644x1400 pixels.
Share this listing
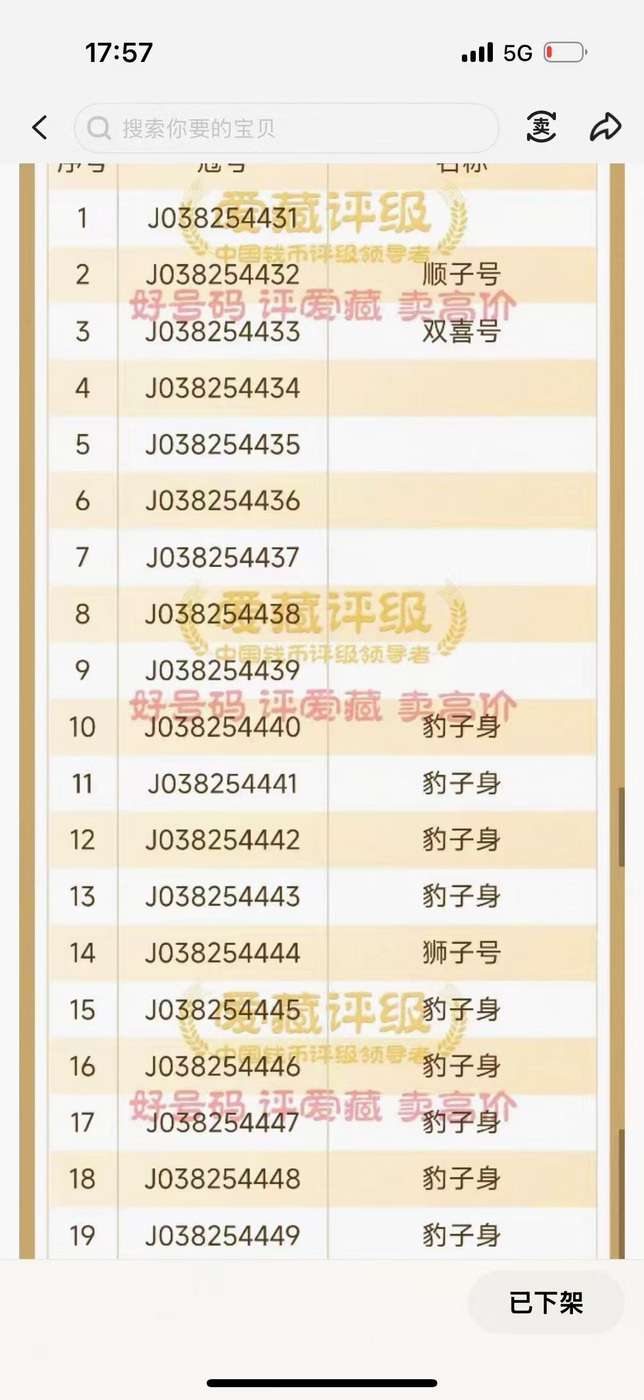pyautogui.click(x=605, y=127)
